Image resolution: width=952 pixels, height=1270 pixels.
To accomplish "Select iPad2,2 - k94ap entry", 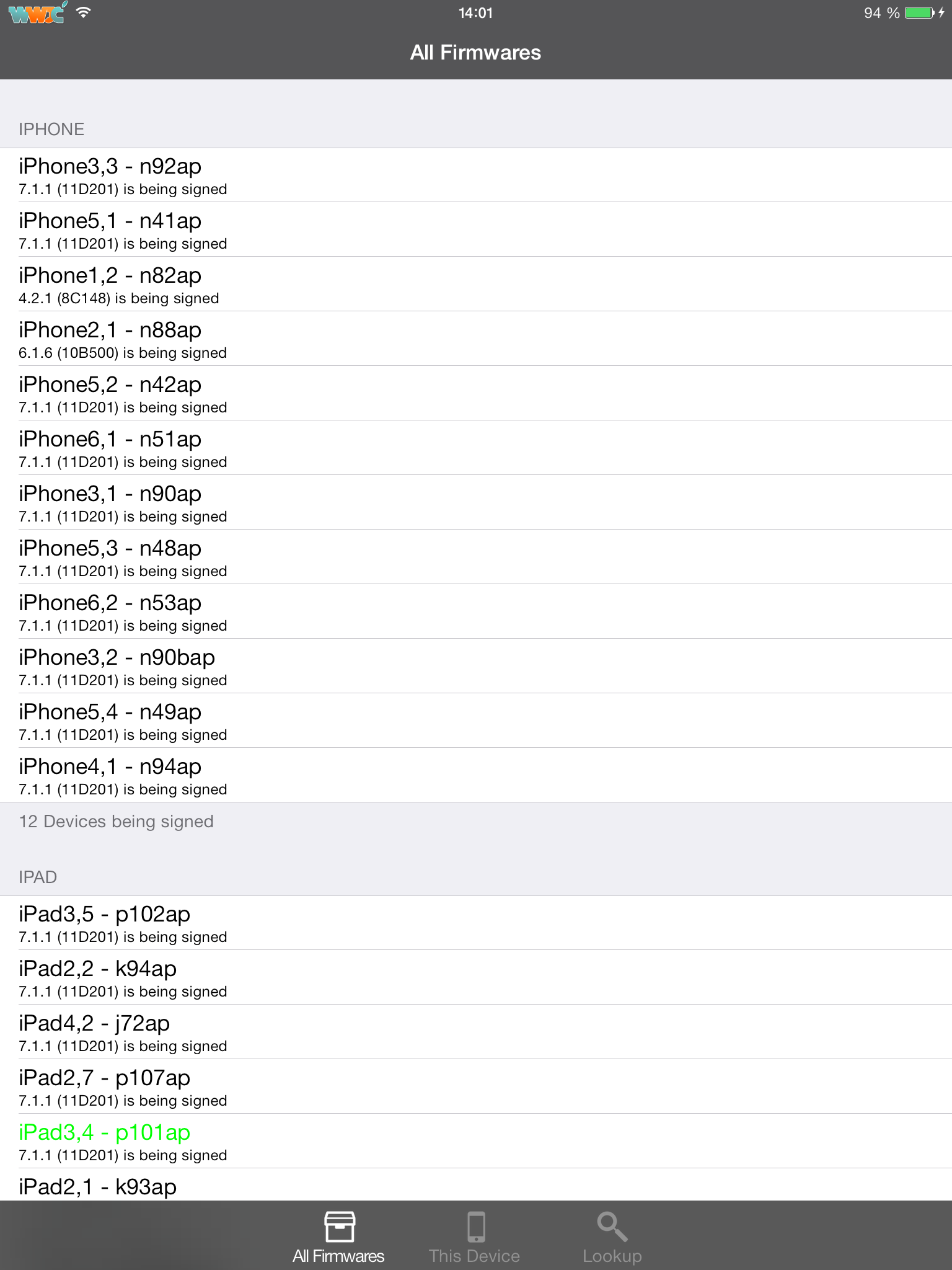I will 476,978.
